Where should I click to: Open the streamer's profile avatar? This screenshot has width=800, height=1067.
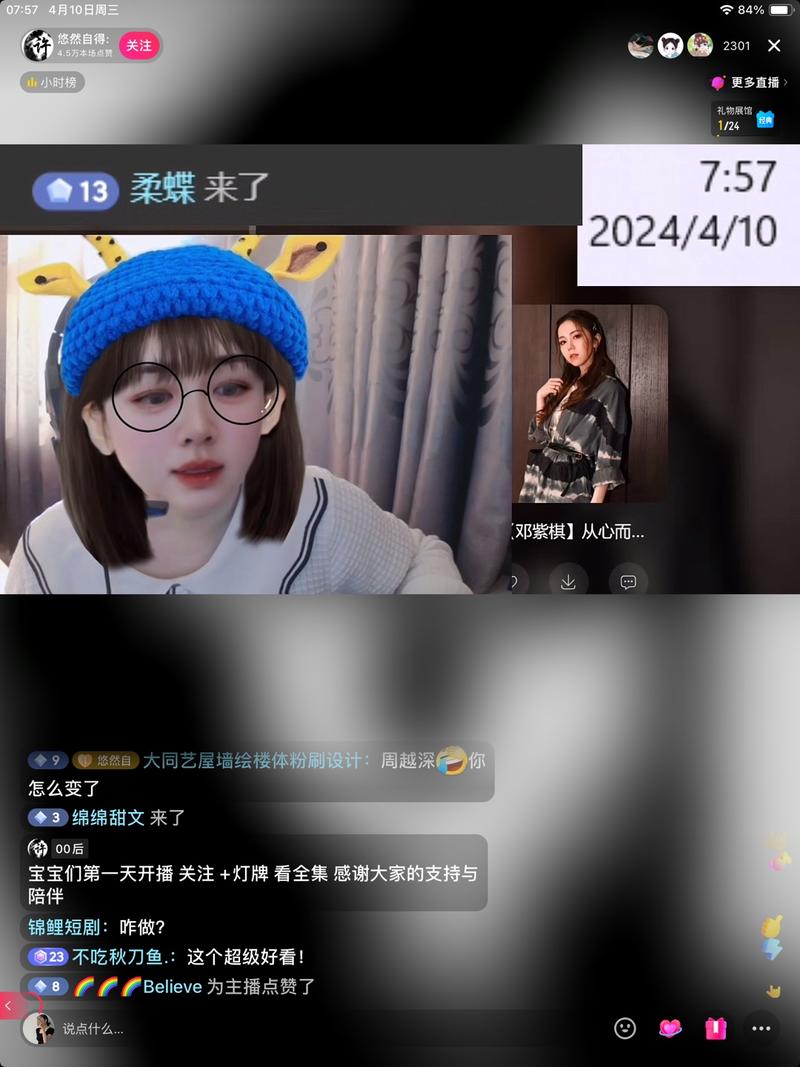click(38, 45)
